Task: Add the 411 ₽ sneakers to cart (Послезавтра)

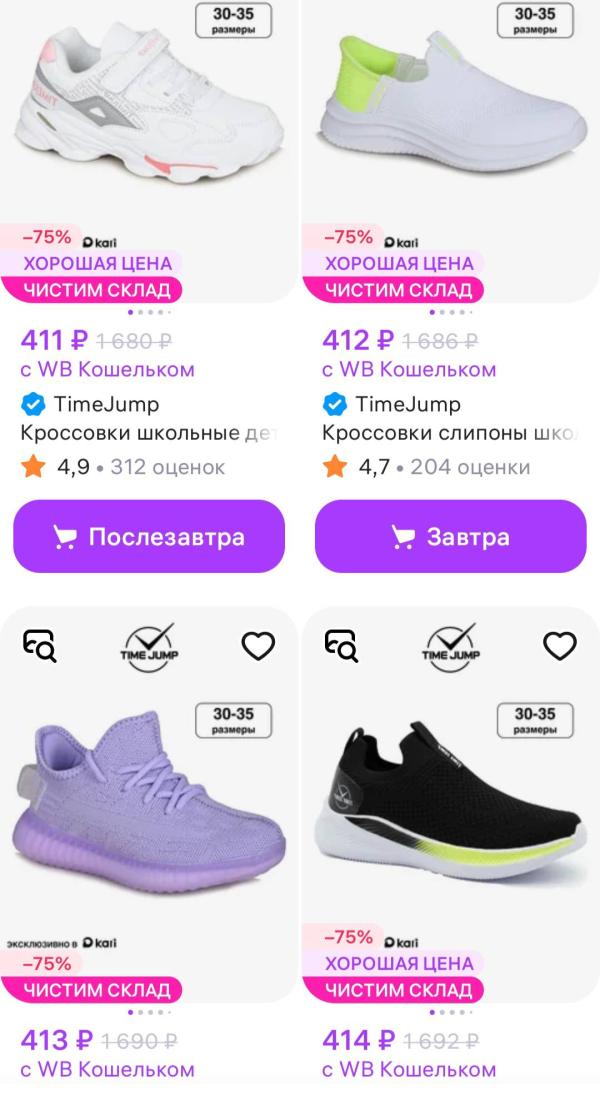Action: pyautogui.click(x=149, y=537)
